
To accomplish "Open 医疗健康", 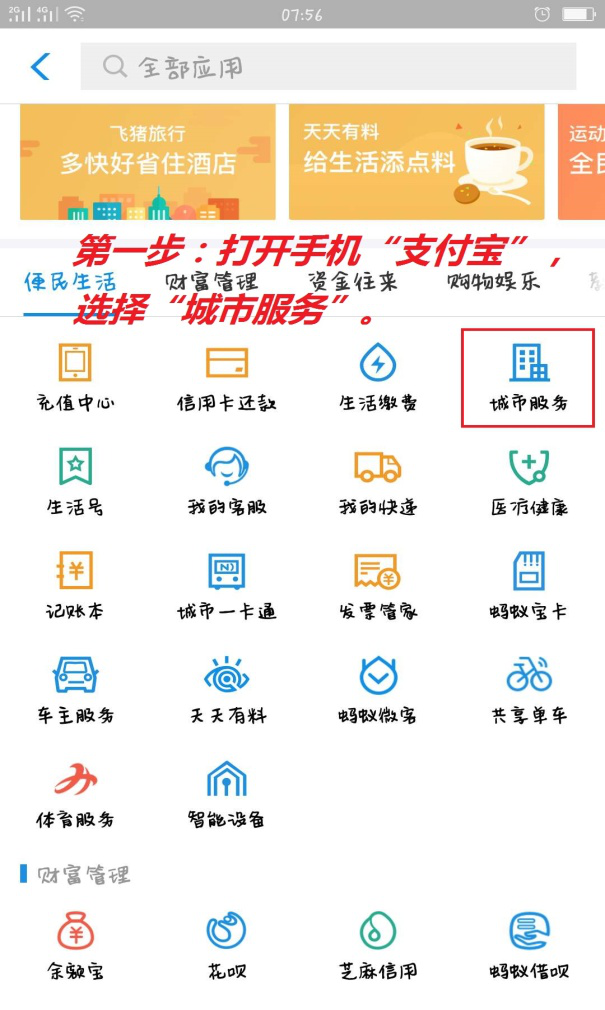I will pos(528,481).
